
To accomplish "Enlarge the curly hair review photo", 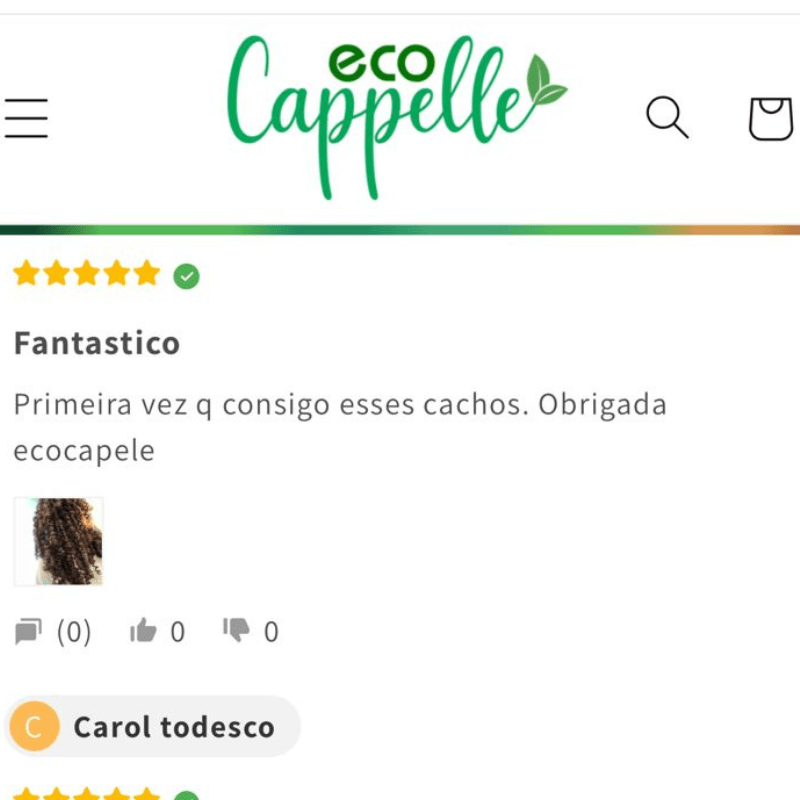I will [x=59, y=541].
